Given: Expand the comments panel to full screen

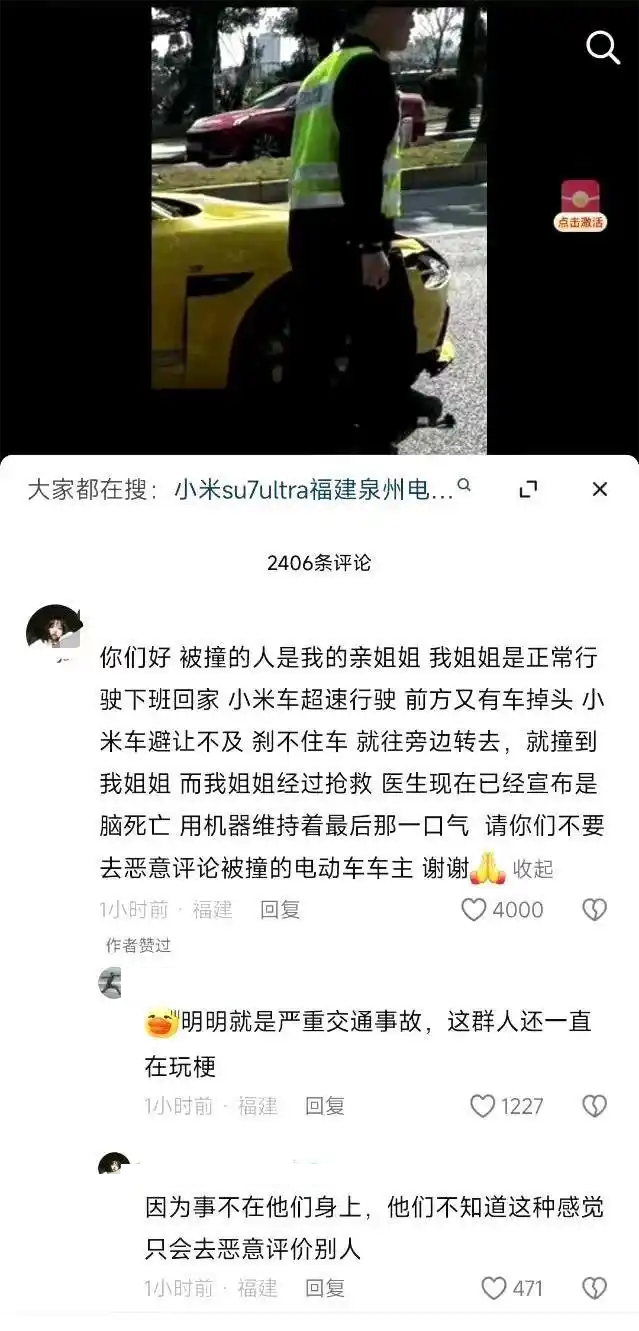Looking at the screenshot, I should (528, 489).
